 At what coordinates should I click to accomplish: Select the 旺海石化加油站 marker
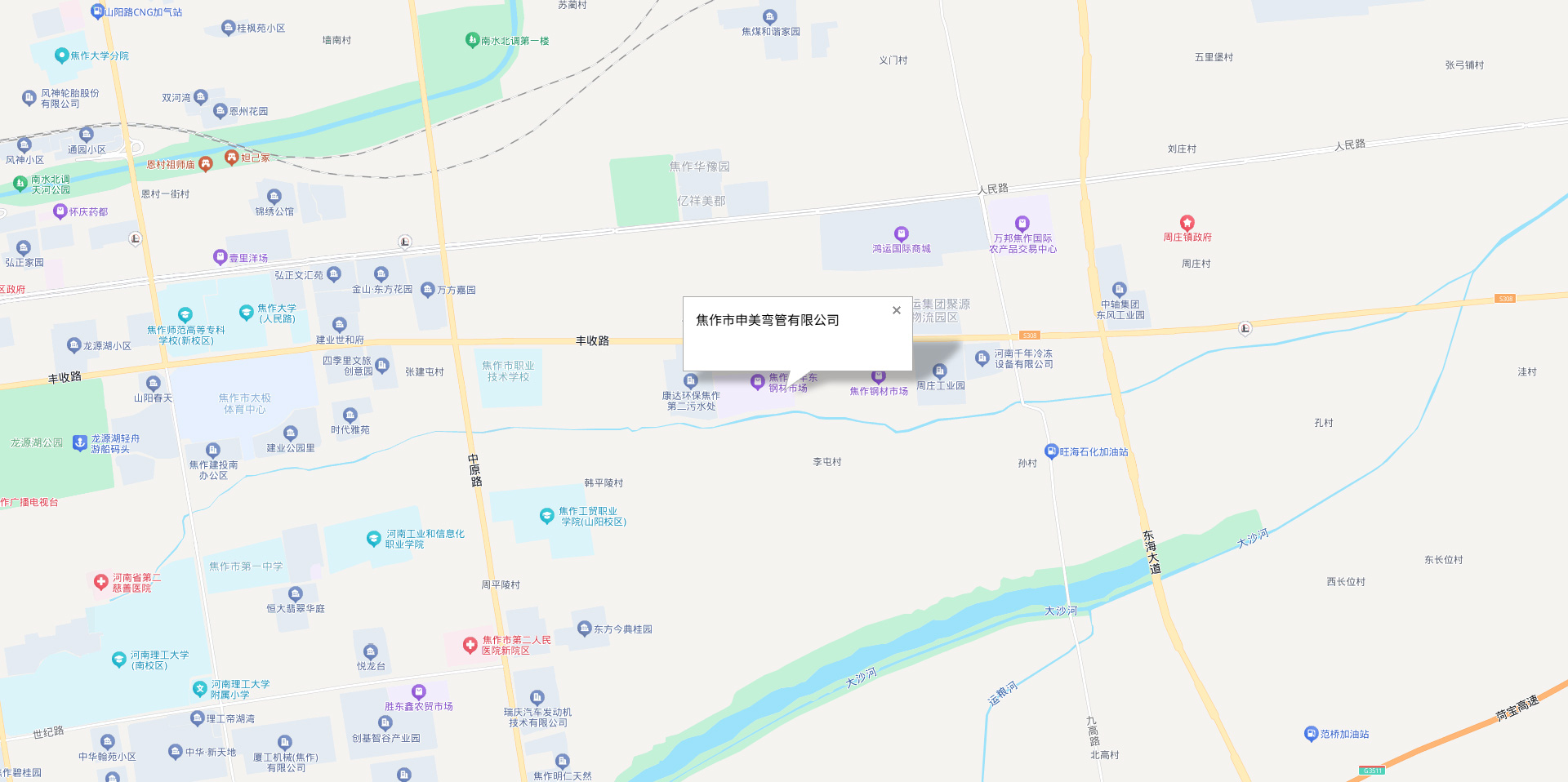[x=1052, y=451]
